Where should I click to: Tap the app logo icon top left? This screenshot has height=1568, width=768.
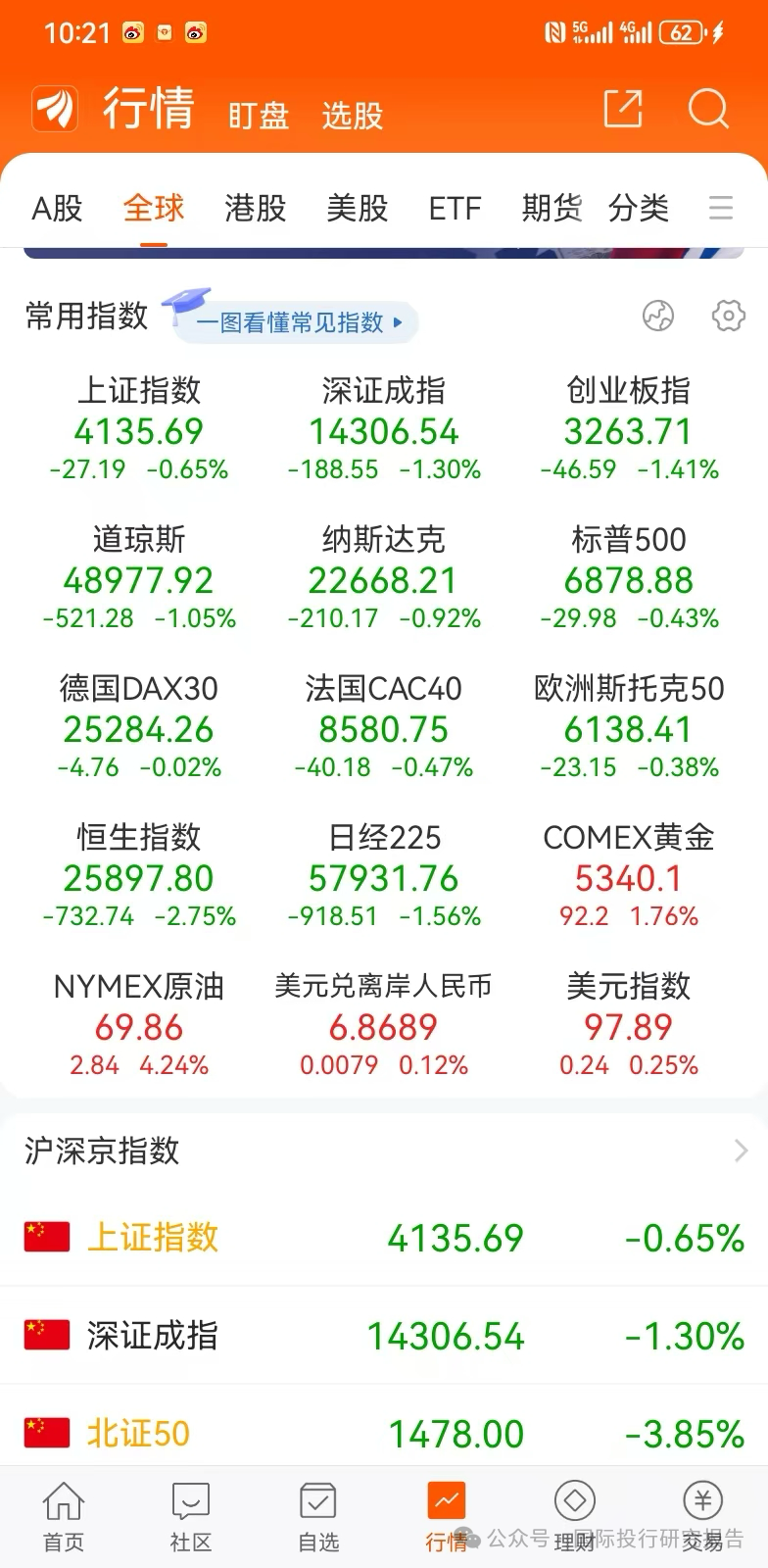pos(56,108)
